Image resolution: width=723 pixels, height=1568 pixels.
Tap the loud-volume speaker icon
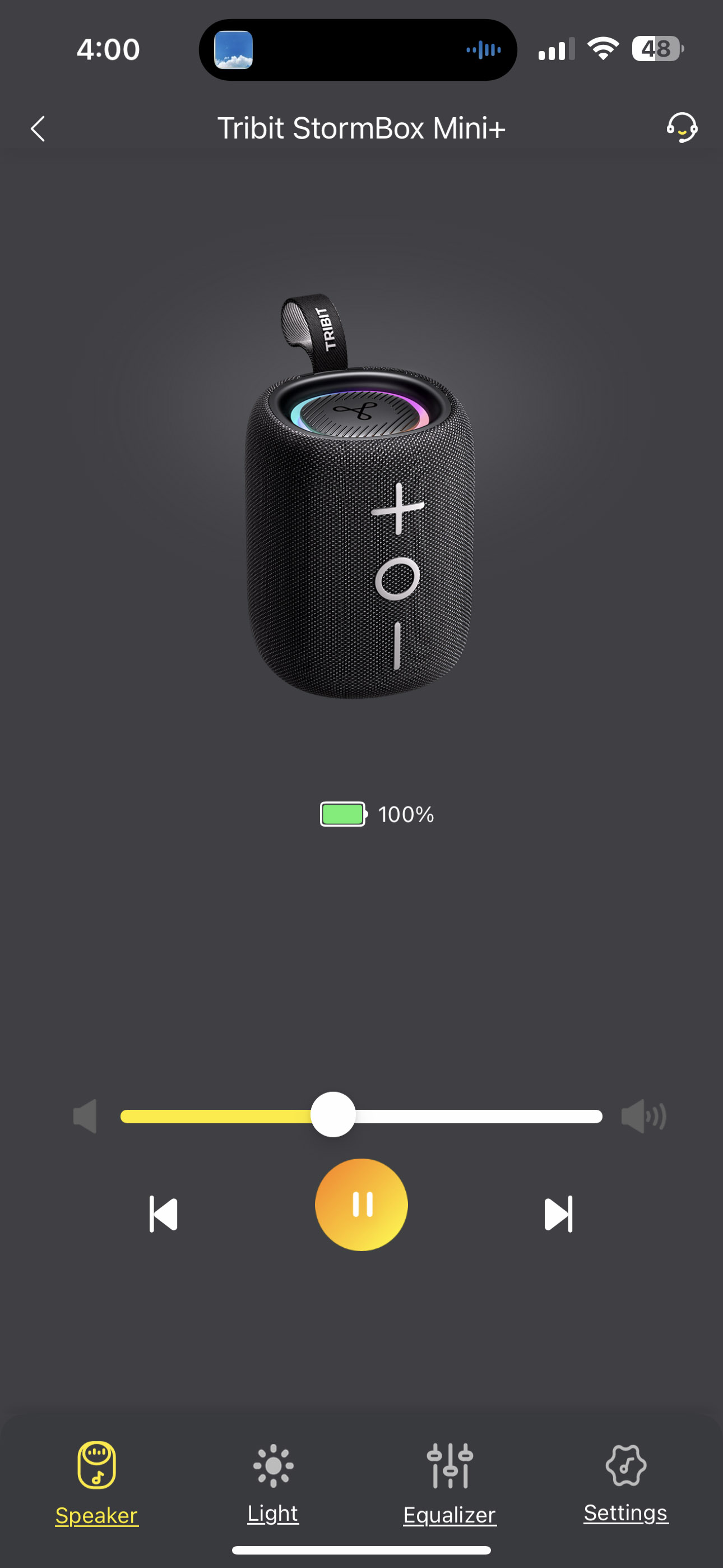click(x=644, y=1116)
